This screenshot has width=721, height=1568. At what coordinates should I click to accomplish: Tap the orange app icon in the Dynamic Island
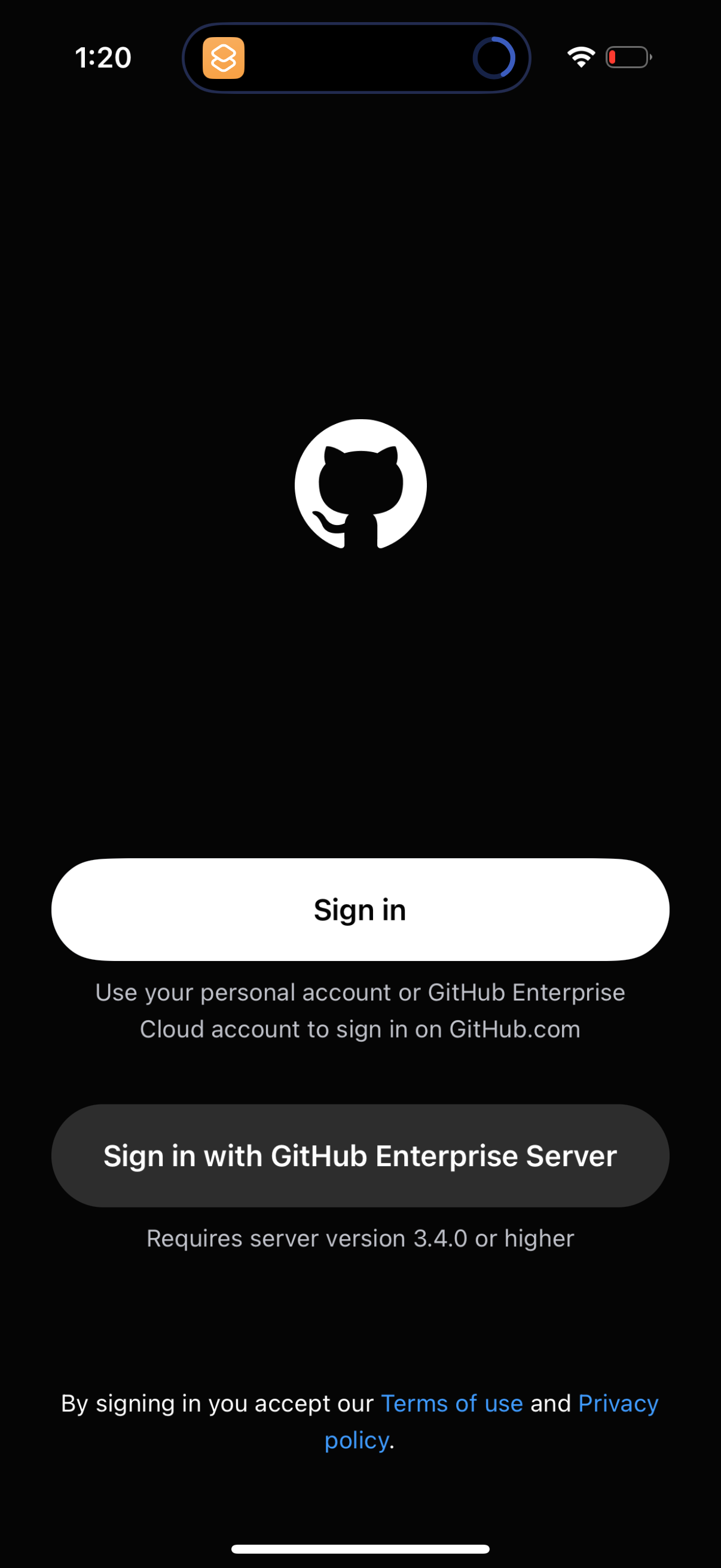(x=224, y=58)
